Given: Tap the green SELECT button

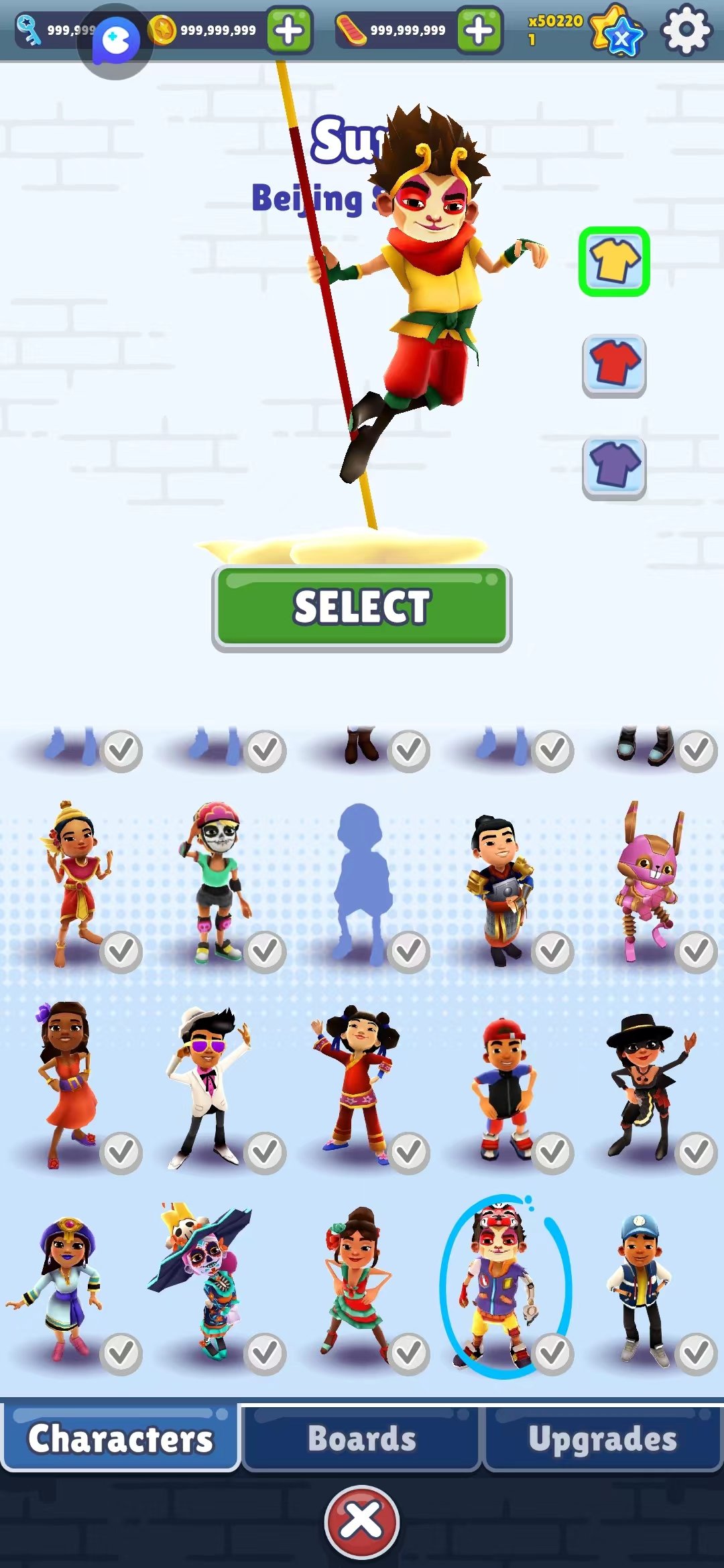Looking at the screenshot, I should click(x=361, y=607).
